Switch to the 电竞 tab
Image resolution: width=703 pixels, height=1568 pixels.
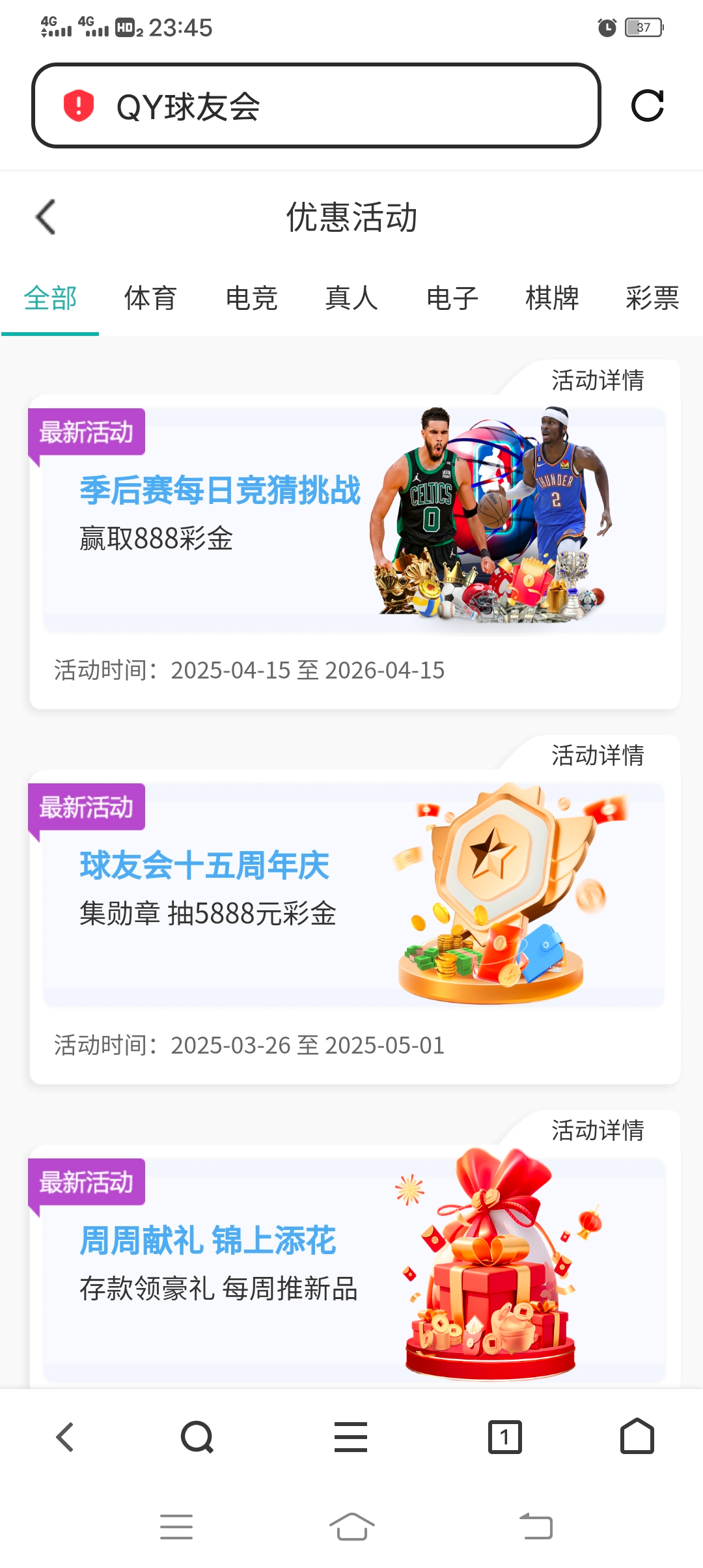[251, 298]
